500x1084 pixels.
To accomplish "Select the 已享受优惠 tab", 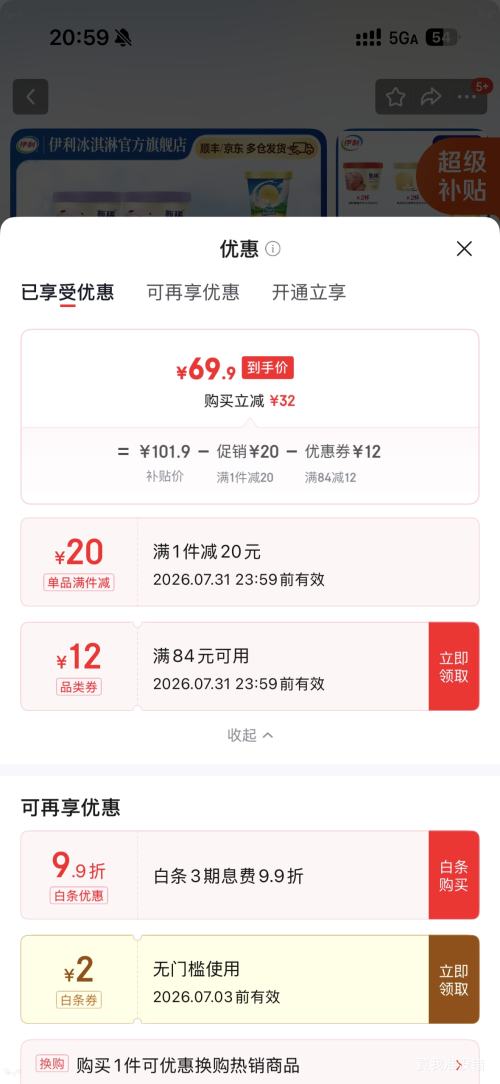I will pyautogui.click(x=68, y=292).
